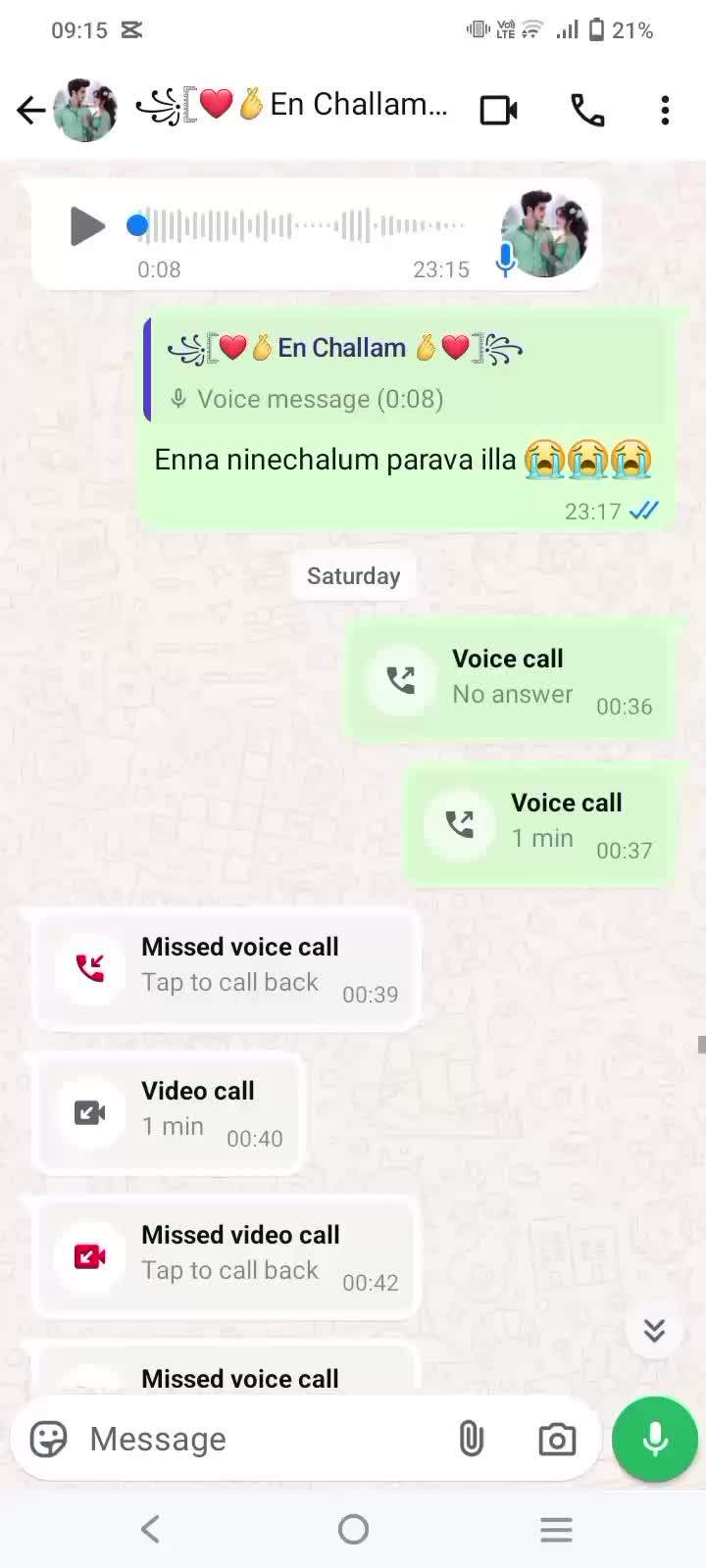Go to the system home screen
Image resolution: width=706 pixels, height=1568 pixels.
tap(353, 1529)
